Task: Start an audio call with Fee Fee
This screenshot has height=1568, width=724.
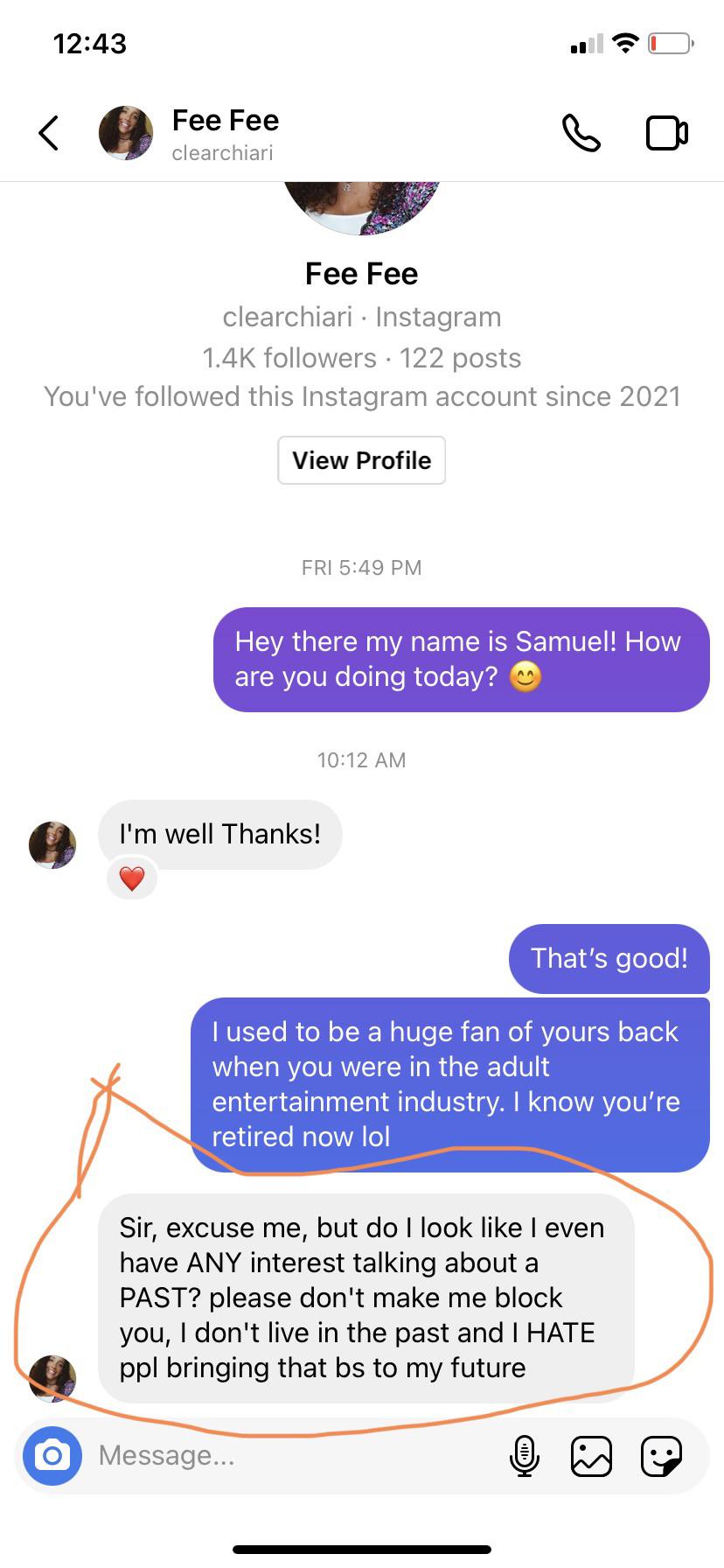Action: pos(581,133)
